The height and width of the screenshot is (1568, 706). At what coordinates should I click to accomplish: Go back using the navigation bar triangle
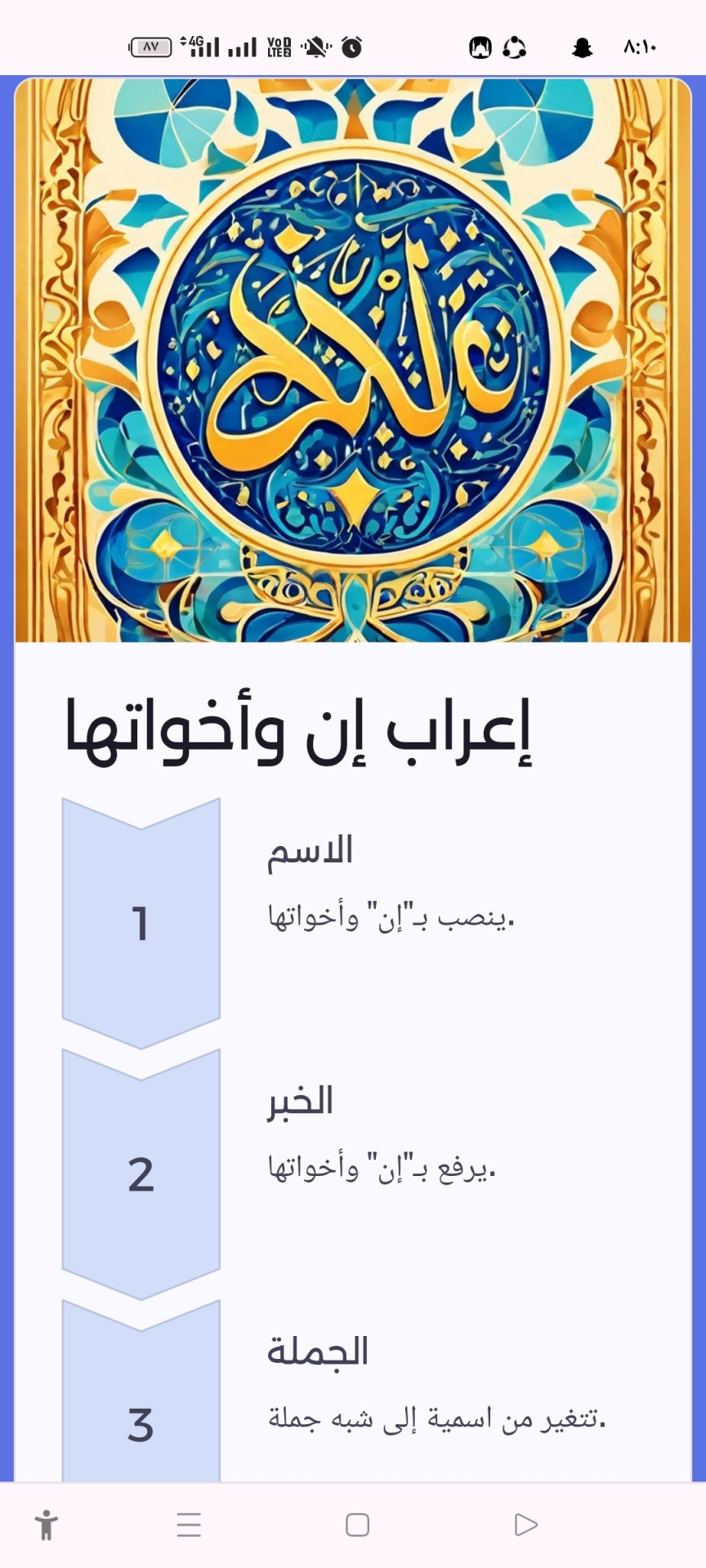[525, 1525]
